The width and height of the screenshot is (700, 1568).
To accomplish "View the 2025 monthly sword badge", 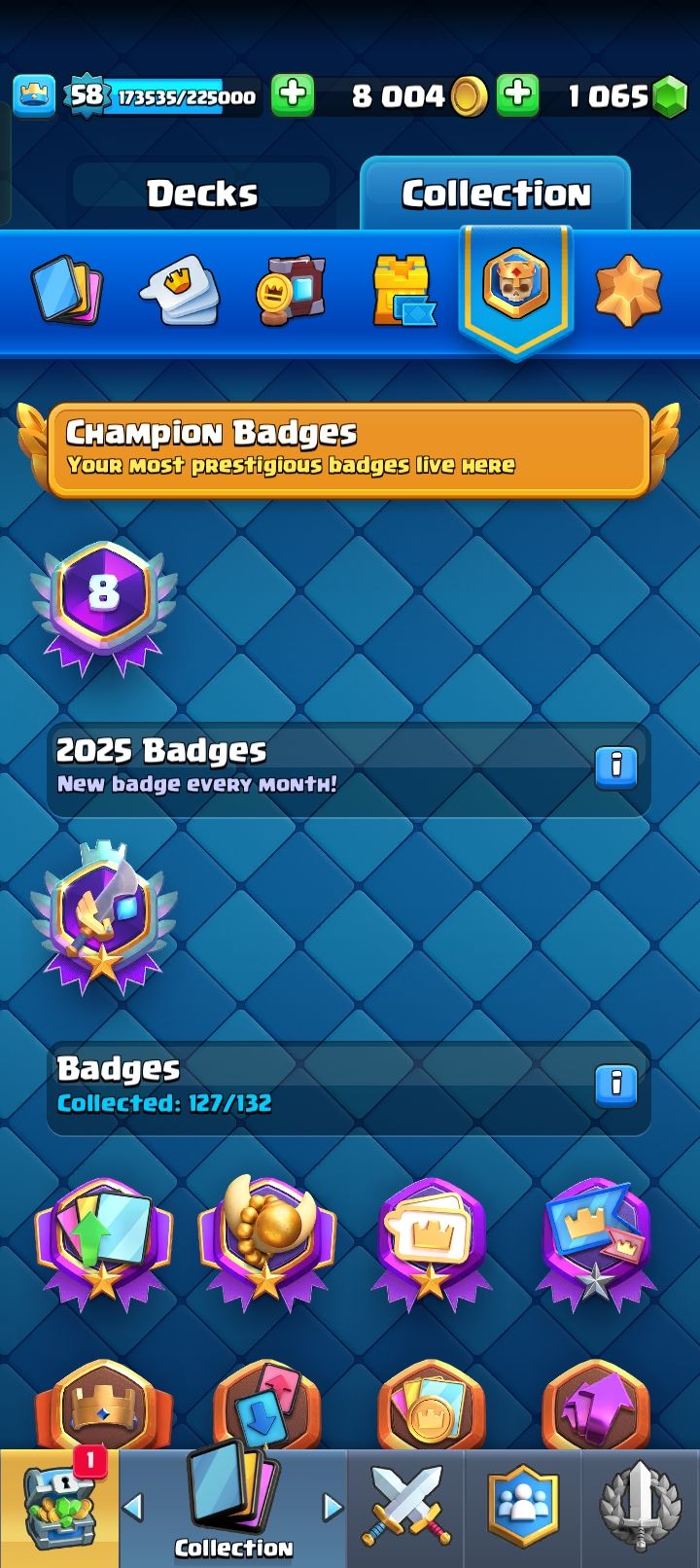I will (104, 919).
